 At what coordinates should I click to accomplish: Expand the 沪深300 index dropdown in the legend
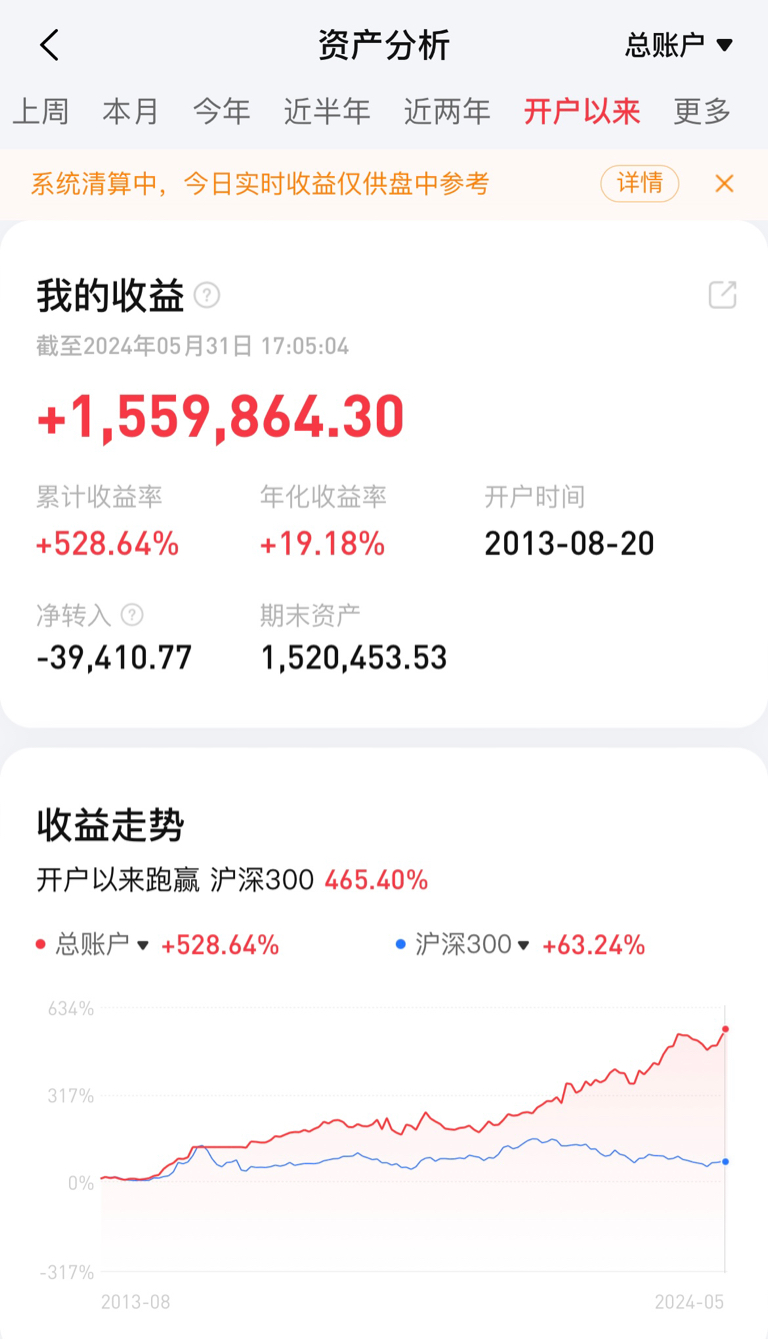(x=524, y=944)
